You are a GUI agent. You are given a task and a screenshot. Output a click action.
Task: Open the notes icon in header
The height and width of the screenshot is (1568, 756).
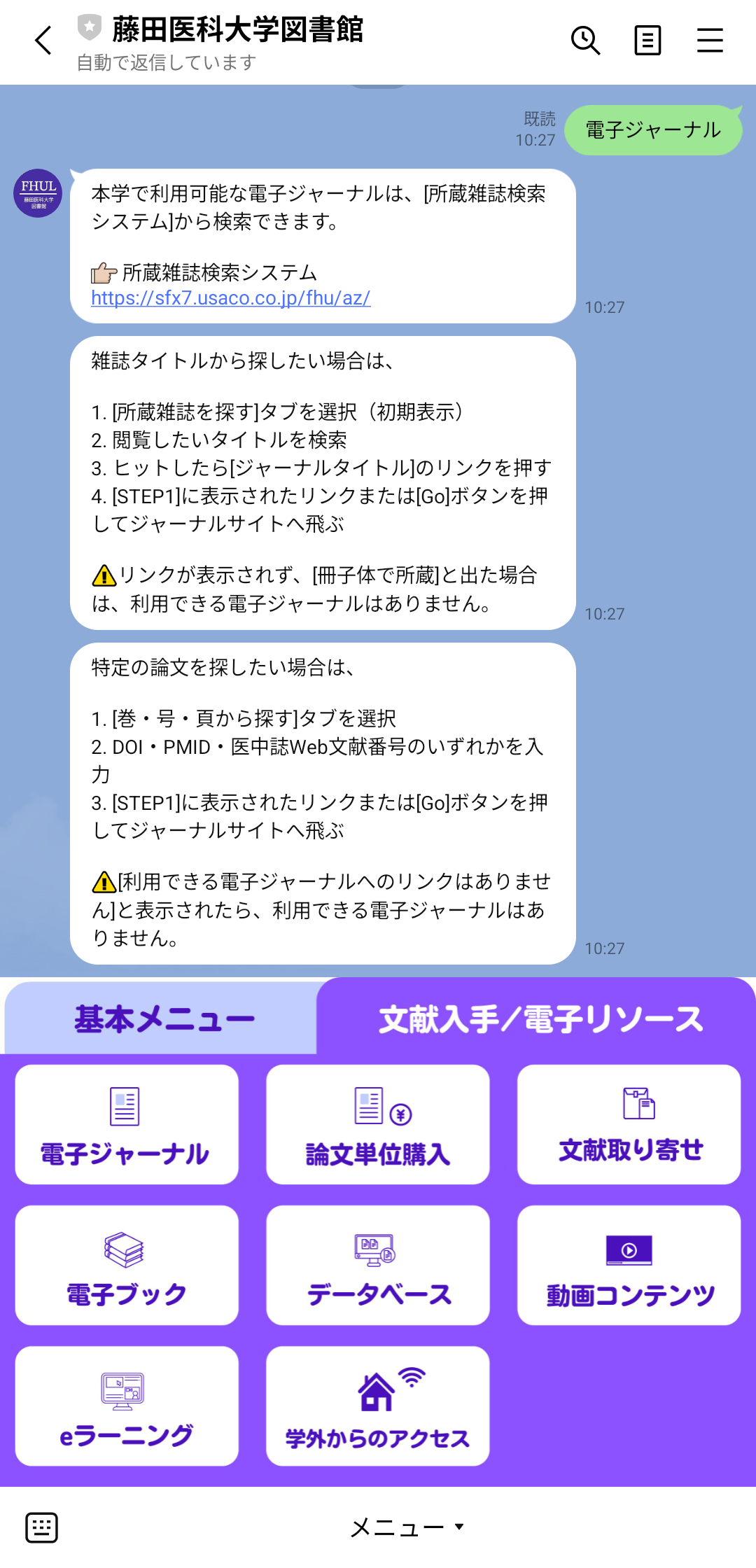point(647,41)
